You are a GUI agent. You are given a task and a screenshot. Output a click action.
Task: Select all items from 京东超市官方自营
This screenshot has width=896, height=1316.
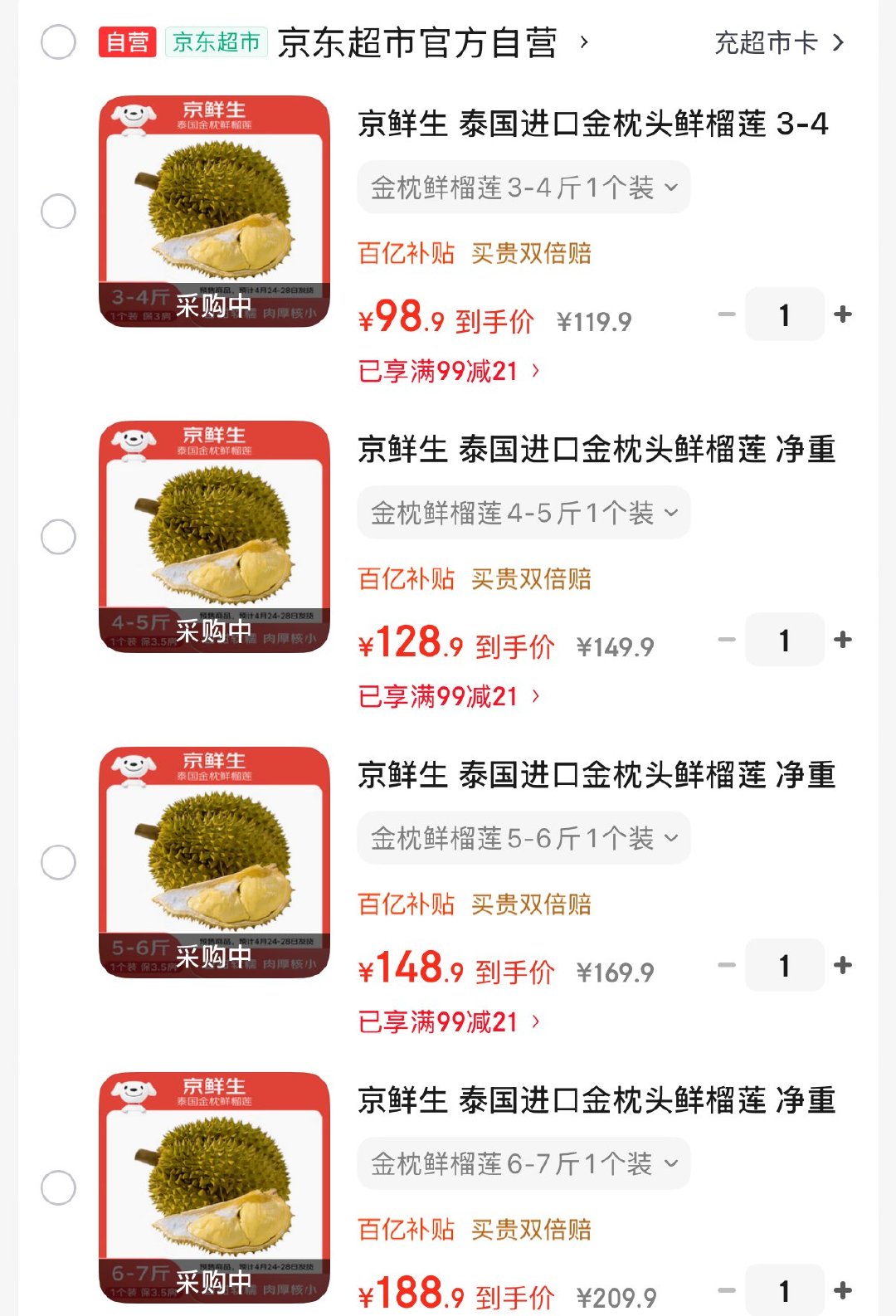58,42
